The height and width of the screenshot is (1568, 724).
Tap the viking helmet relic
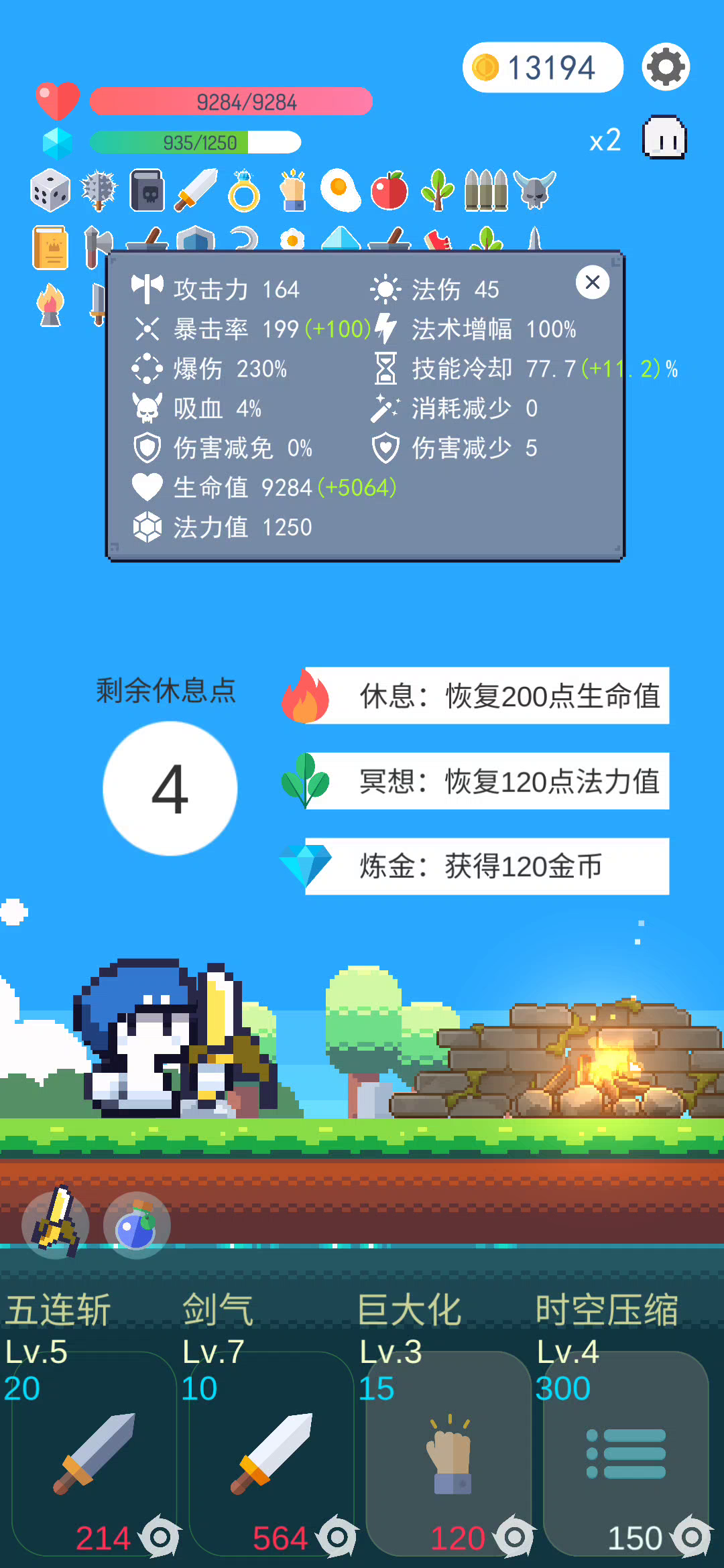click(534, 190)
